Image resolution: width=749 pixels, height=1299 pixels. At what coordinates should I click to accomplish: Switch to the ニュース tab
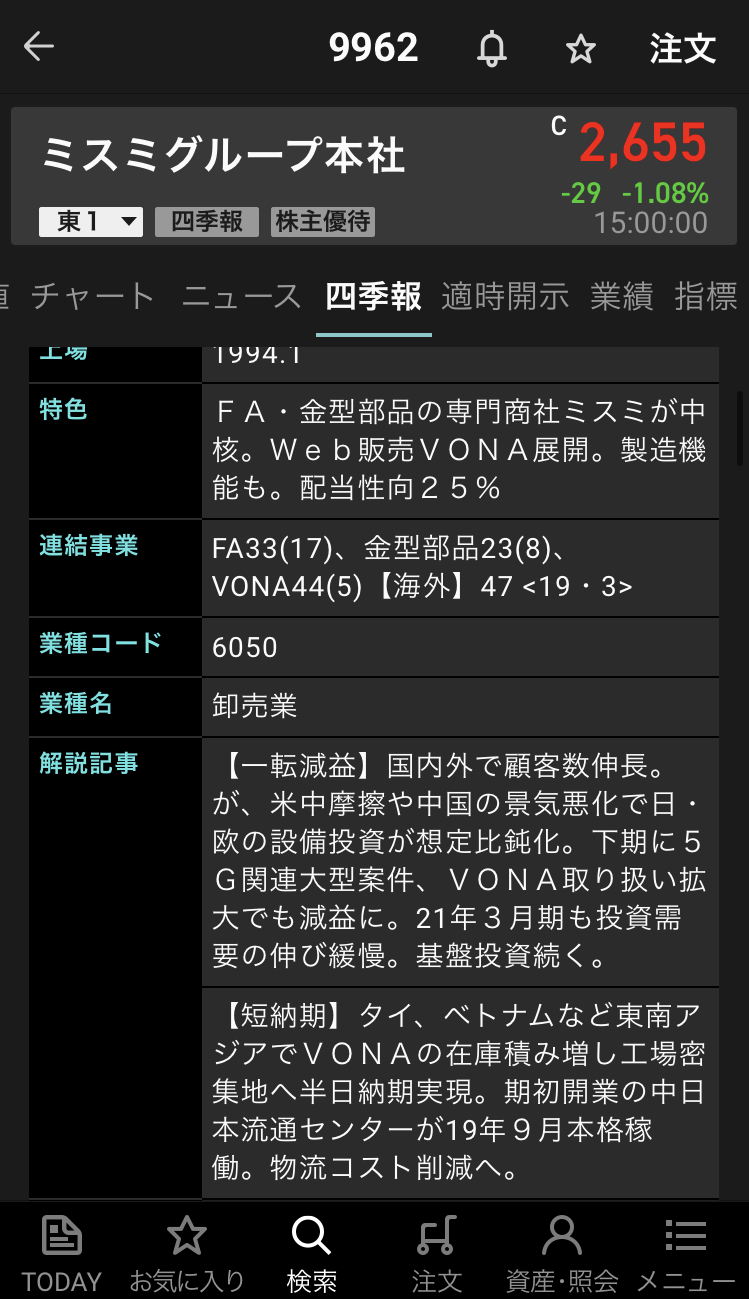241,296
